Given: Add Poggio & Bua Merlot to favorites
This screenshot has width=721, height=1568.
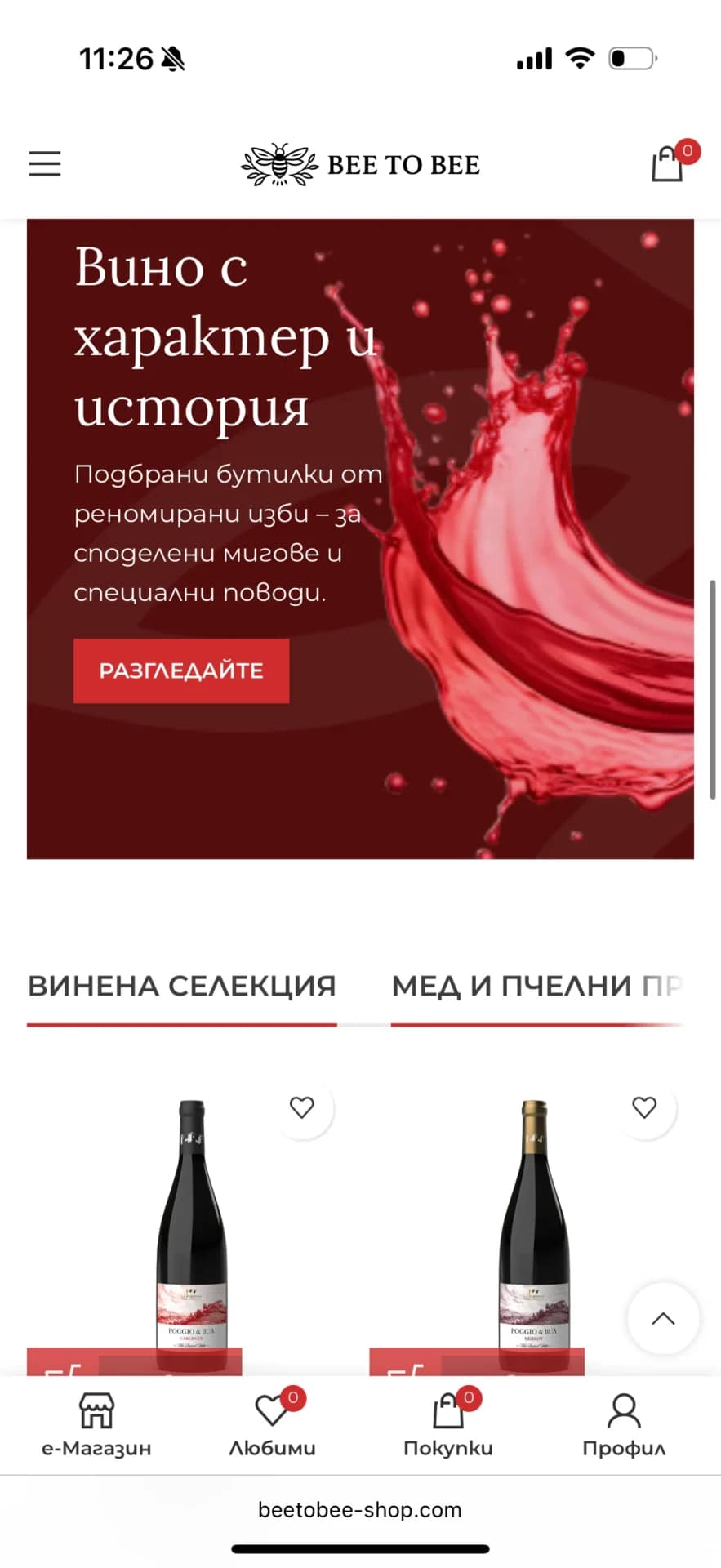Looking at the screenshot, I should 644,1107.
